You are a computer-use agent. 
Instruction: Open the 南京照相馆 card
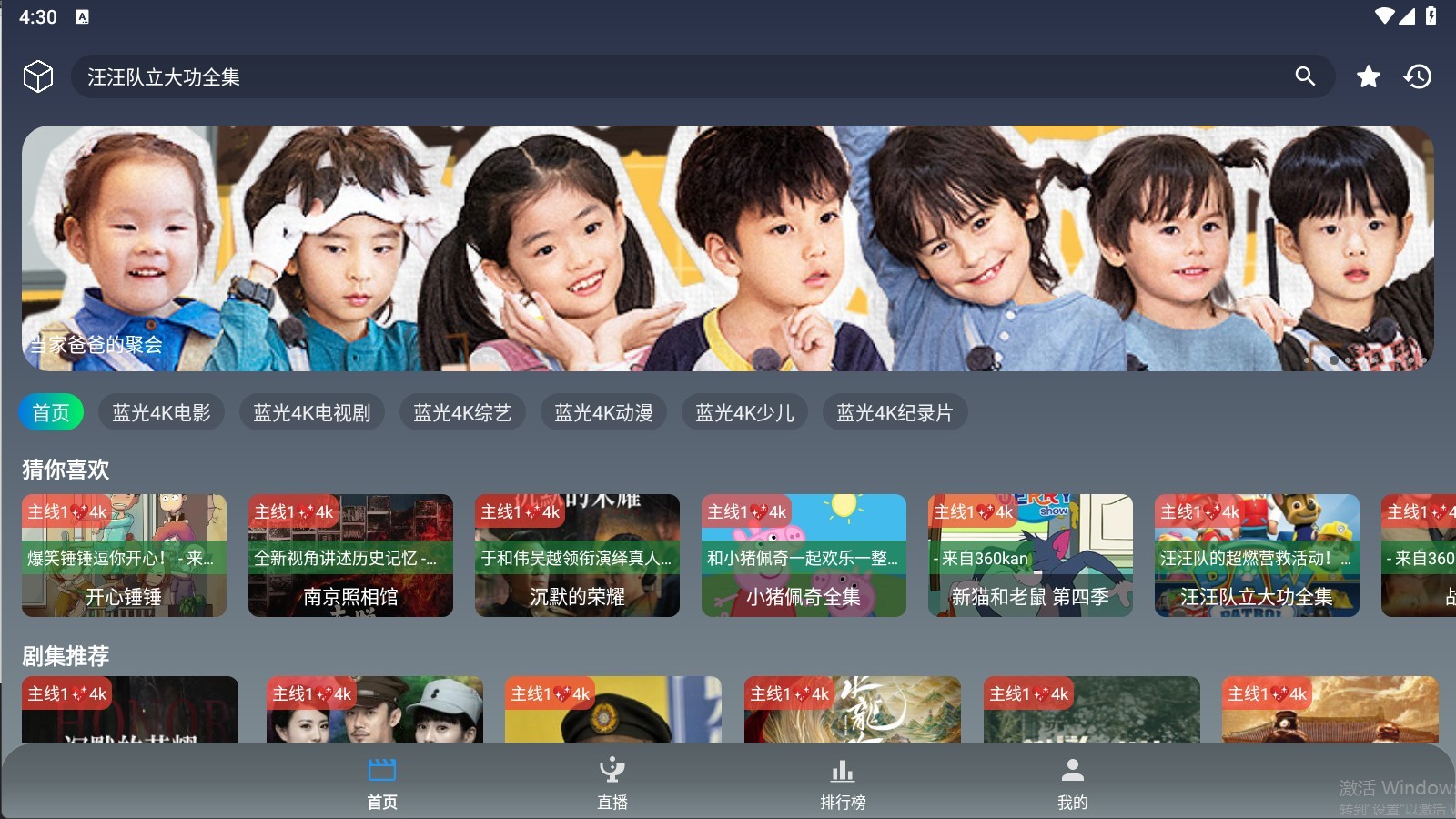pyautogui.click(x=350, y=556)
